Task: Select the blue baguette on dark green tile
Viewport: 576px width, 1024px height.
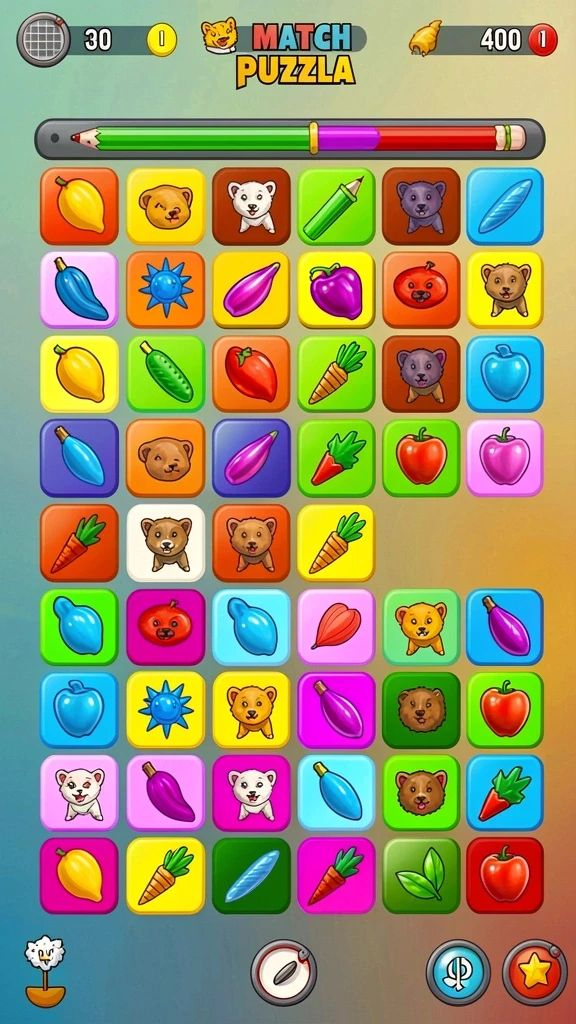Action: [251, 876]
